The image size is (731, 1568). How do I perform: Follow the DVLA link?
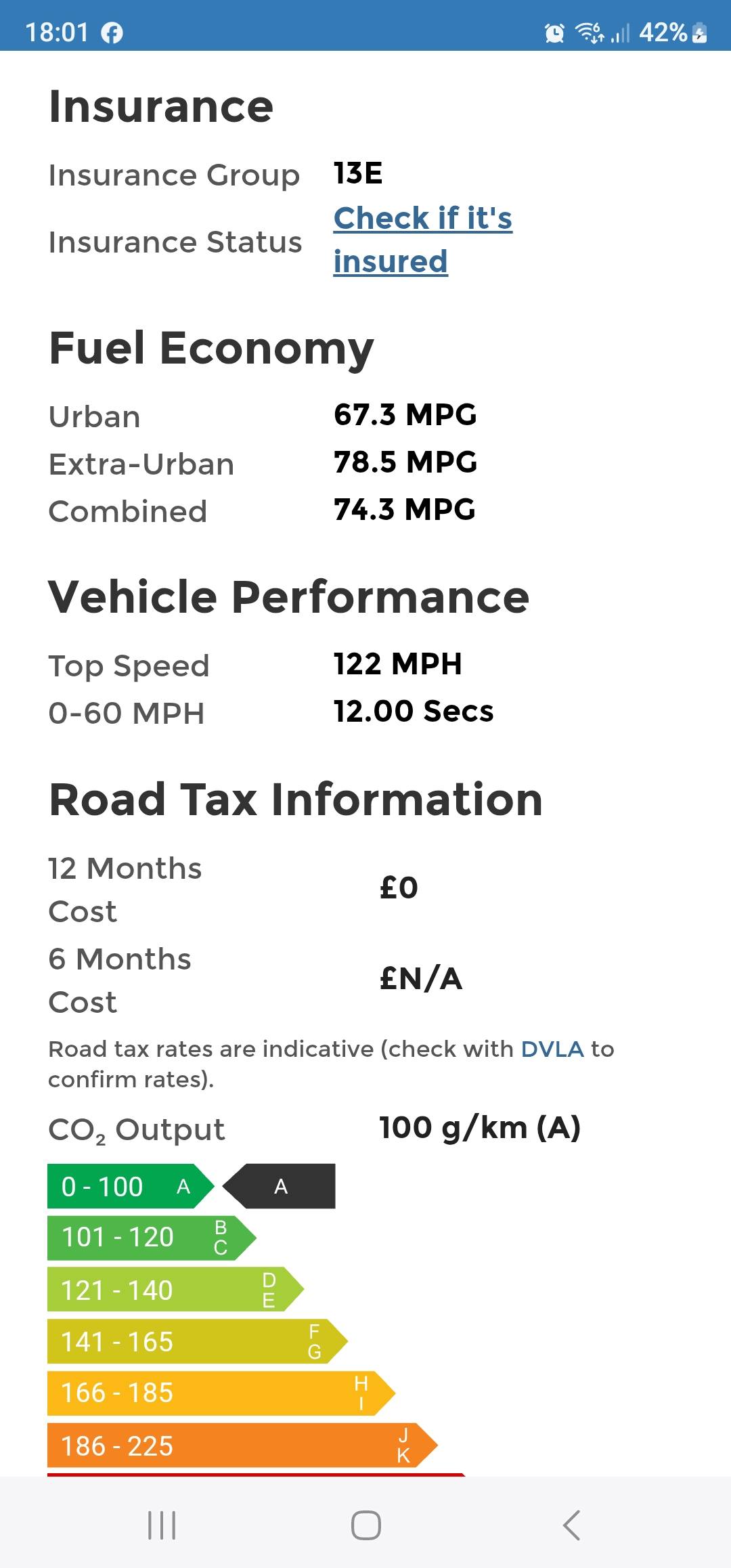552,1049
